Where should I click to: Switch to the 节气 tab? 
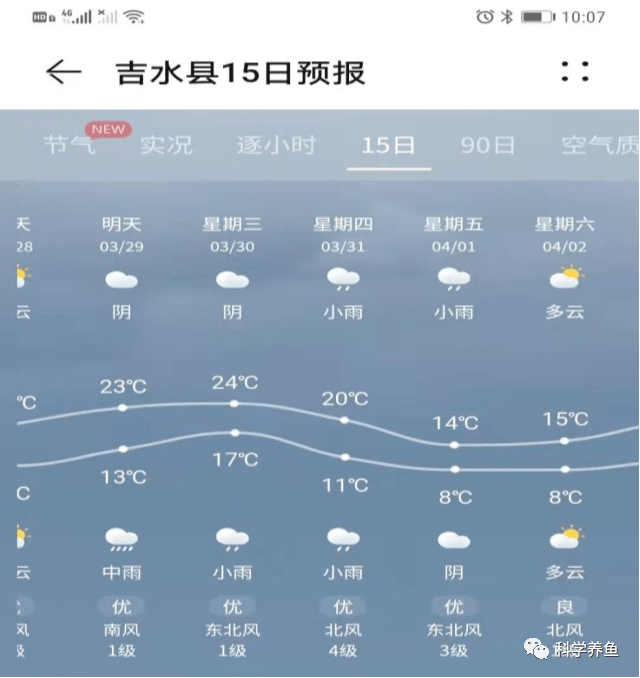pyautogui.click(x=70, y=146)
